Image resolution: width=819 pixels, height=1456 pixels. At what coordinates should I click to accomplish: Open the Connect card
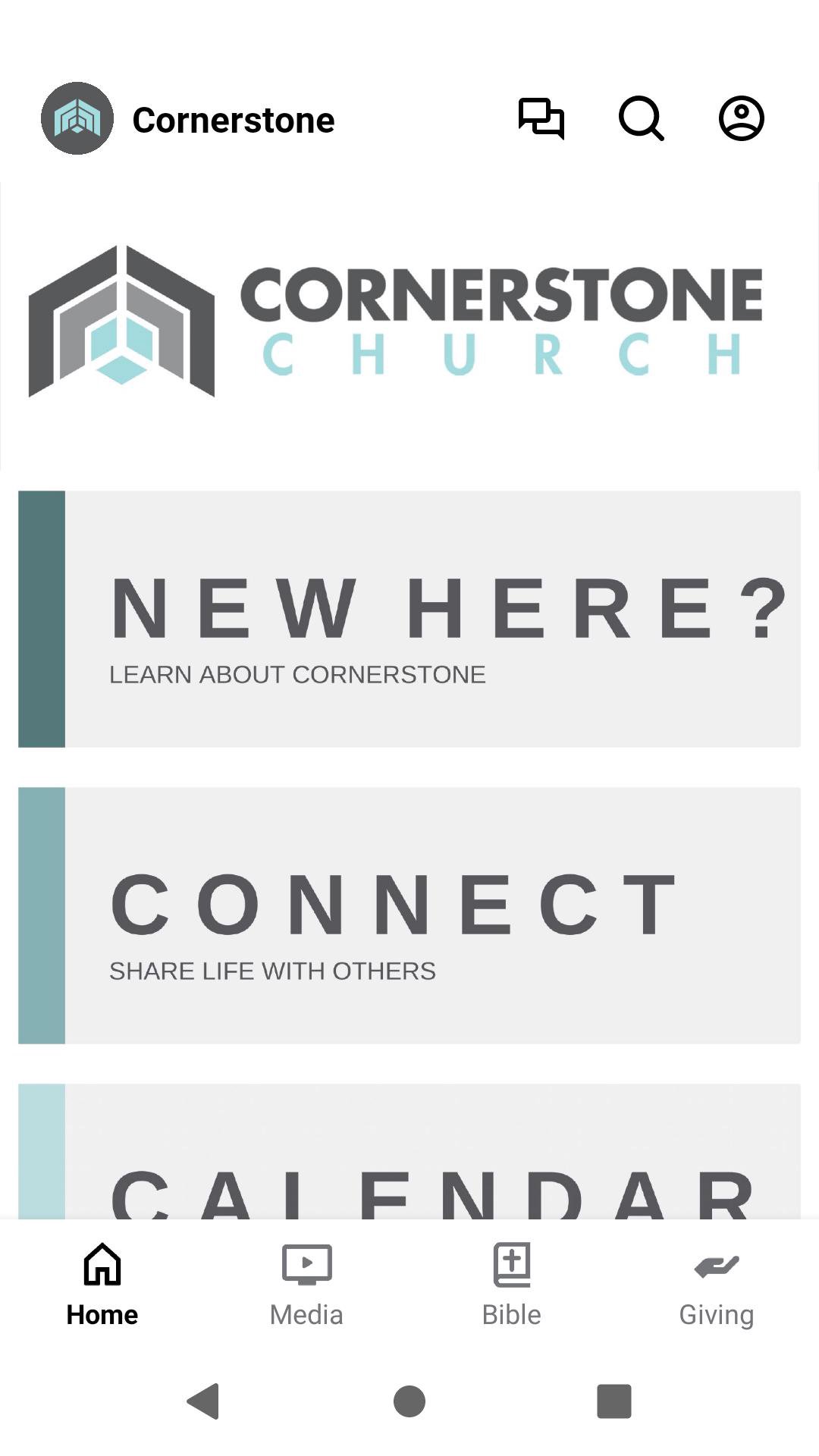(x=409, y=915)
